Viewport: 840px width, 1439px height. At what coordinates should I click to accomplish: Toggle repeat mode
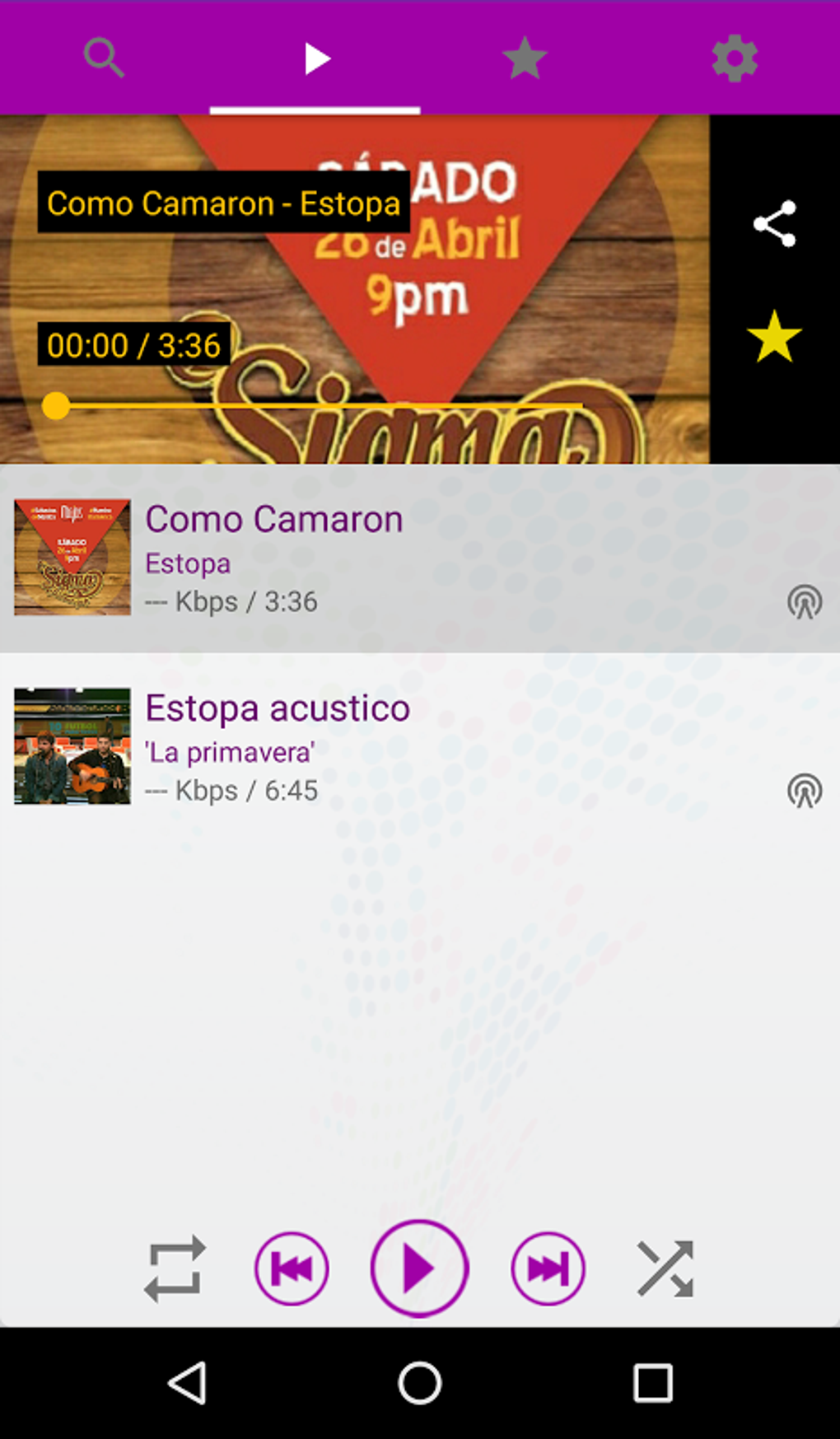coord(175,1268)
